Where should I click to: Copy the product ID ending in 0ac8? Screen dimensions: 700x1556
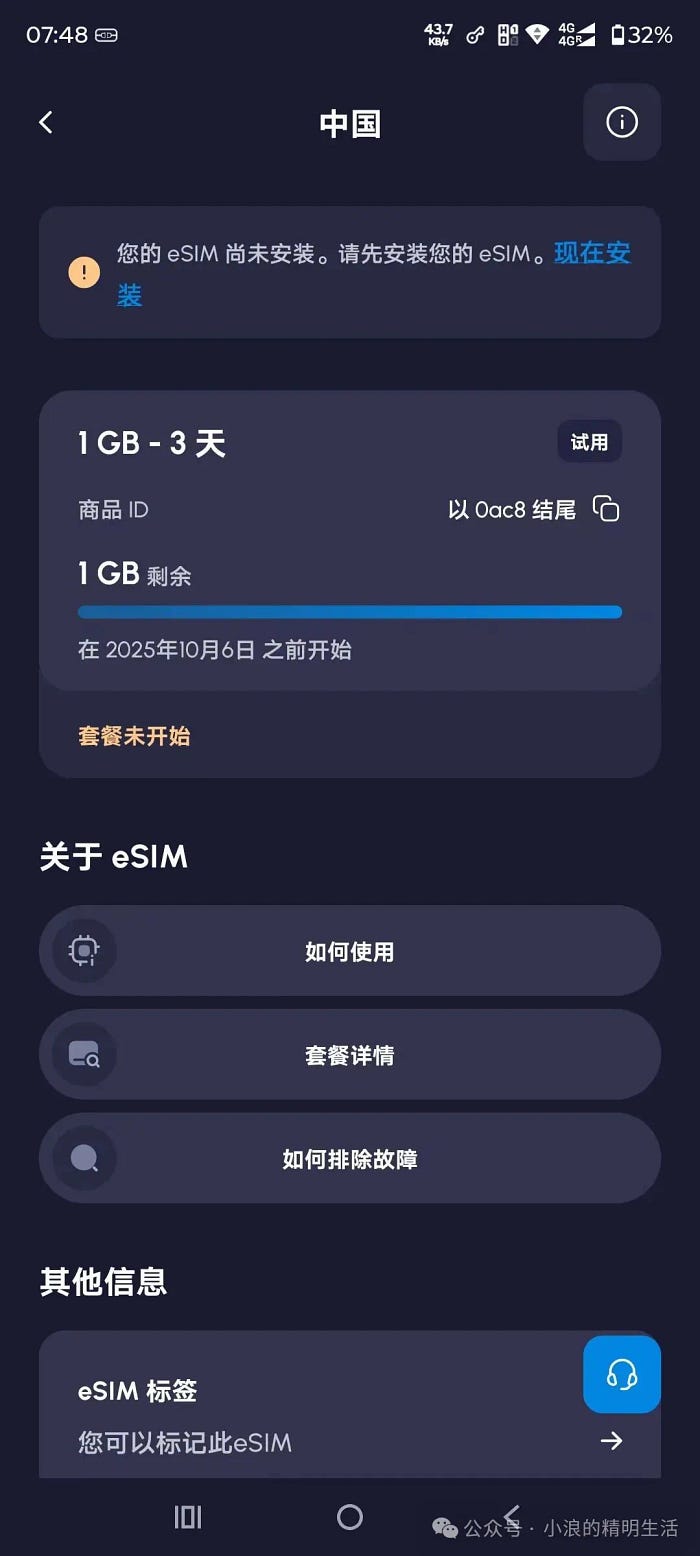tap(606, 509)
